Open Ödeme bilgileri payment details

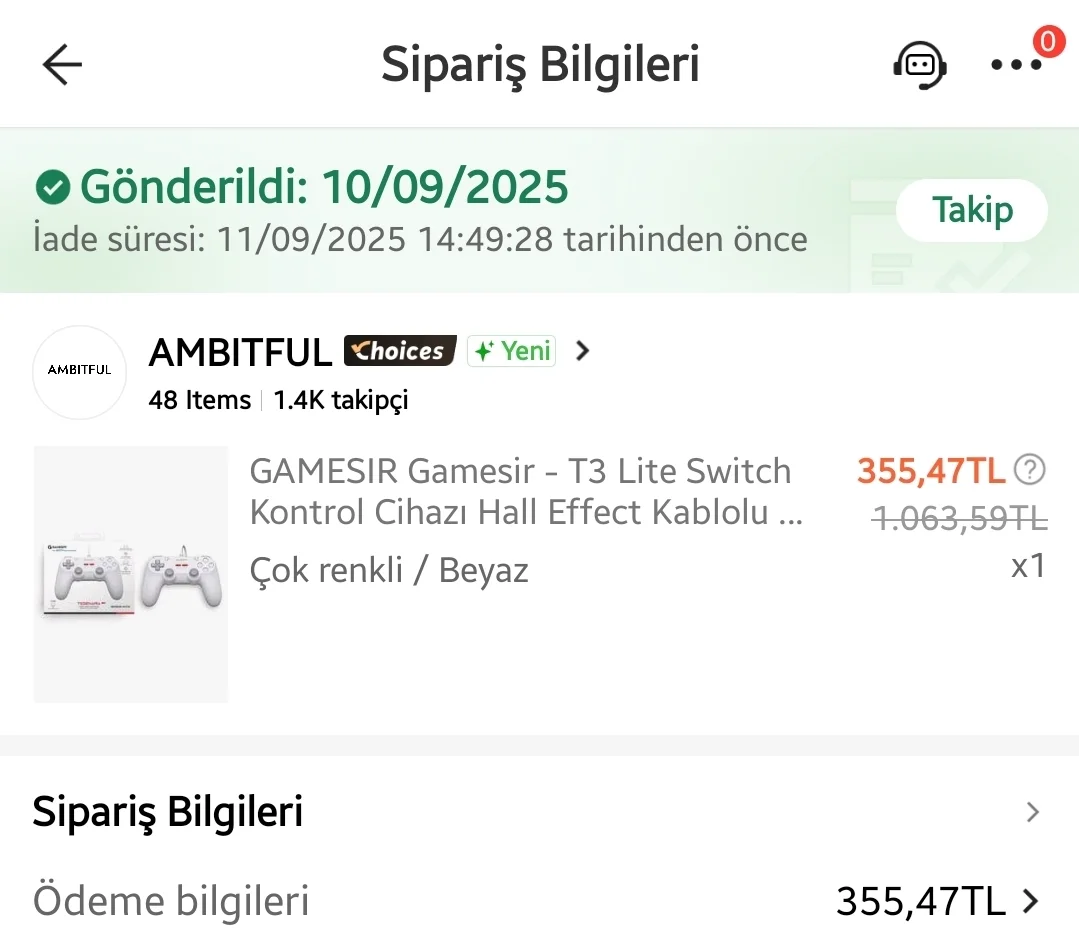[1030, 902]
